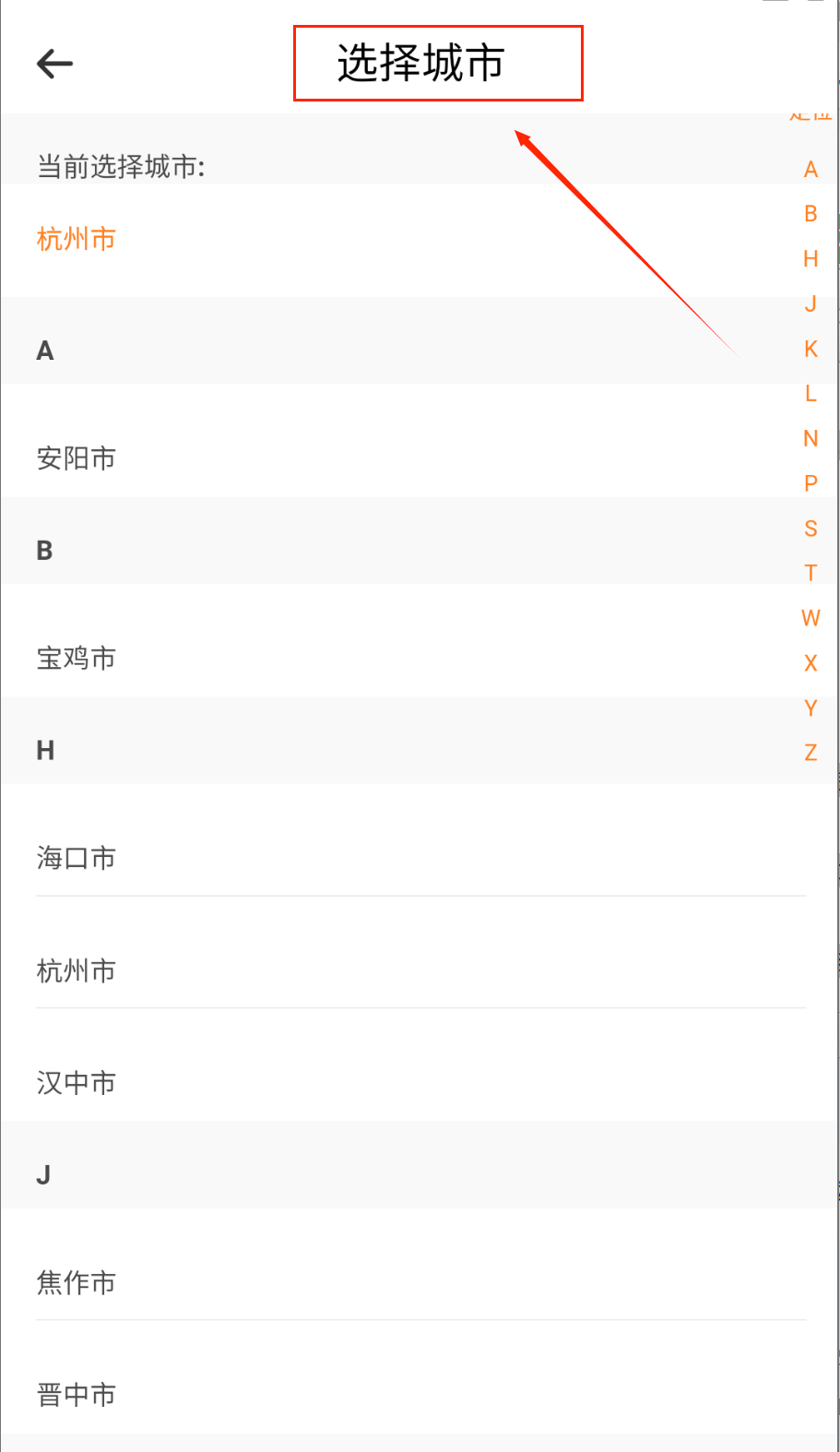Jump to letter S in the index
The height and width of the screenshot is (1452, 840).
[810, 528]
